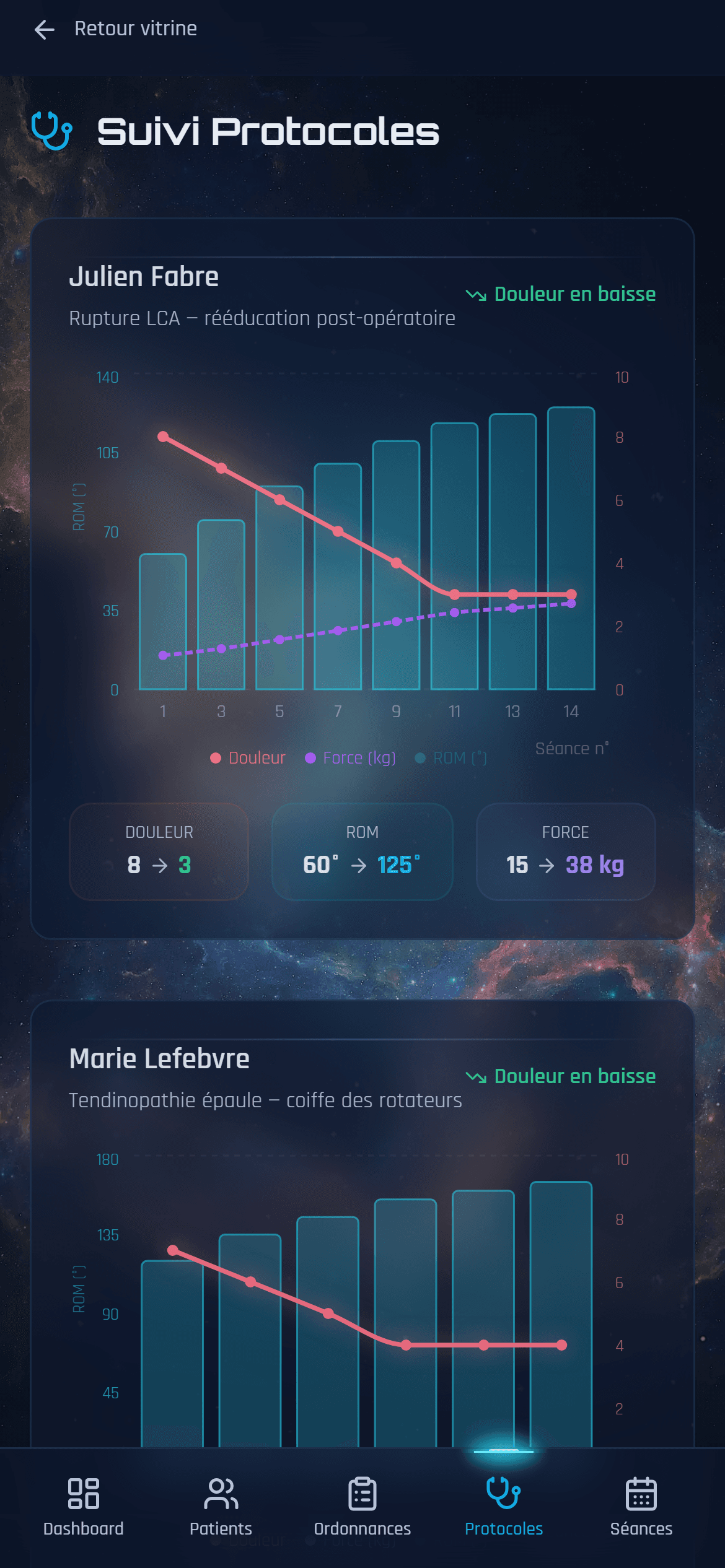Toggle Force (kg) series in Julien Fabre legend
Screen dimensions: 725x1568
coord(350,758)
